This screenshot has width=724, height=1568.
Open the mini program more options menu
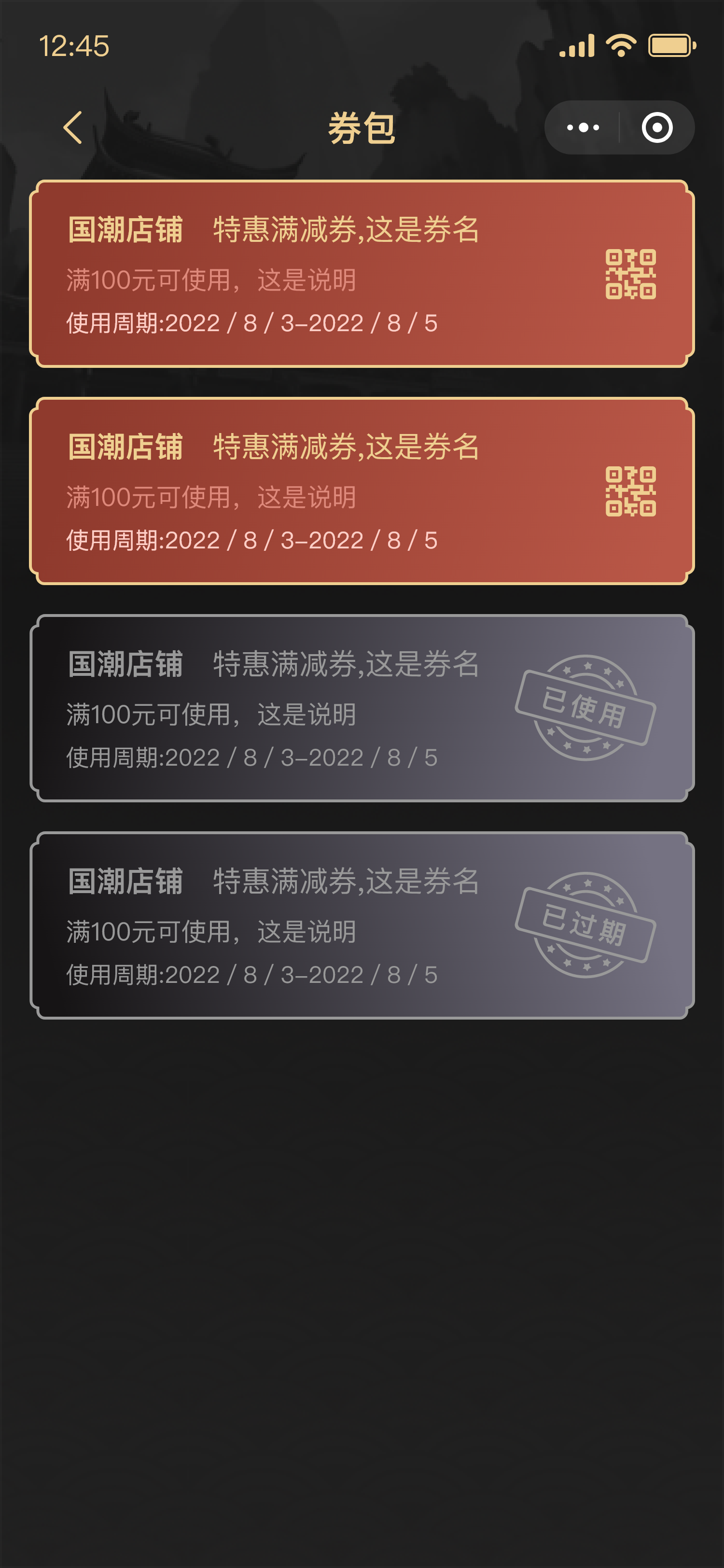[582, 128]
